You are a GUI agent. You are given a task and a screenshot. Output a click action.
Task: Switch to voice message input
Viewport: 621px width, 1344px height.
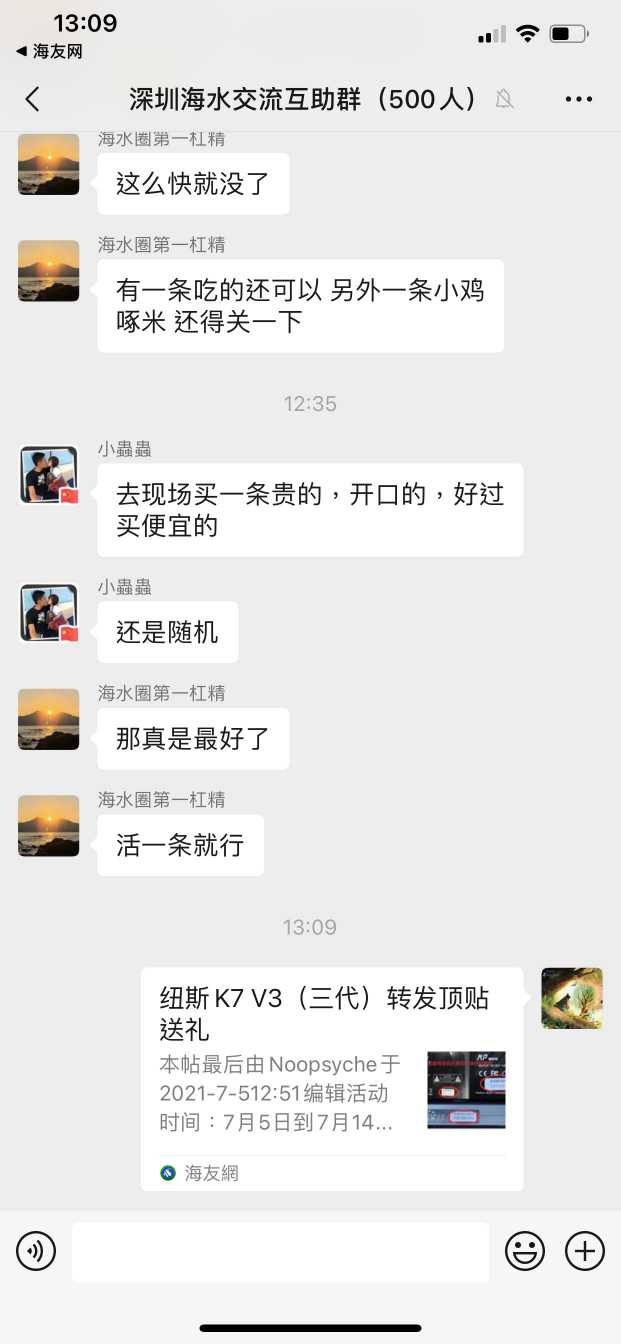coord(36,1251)
